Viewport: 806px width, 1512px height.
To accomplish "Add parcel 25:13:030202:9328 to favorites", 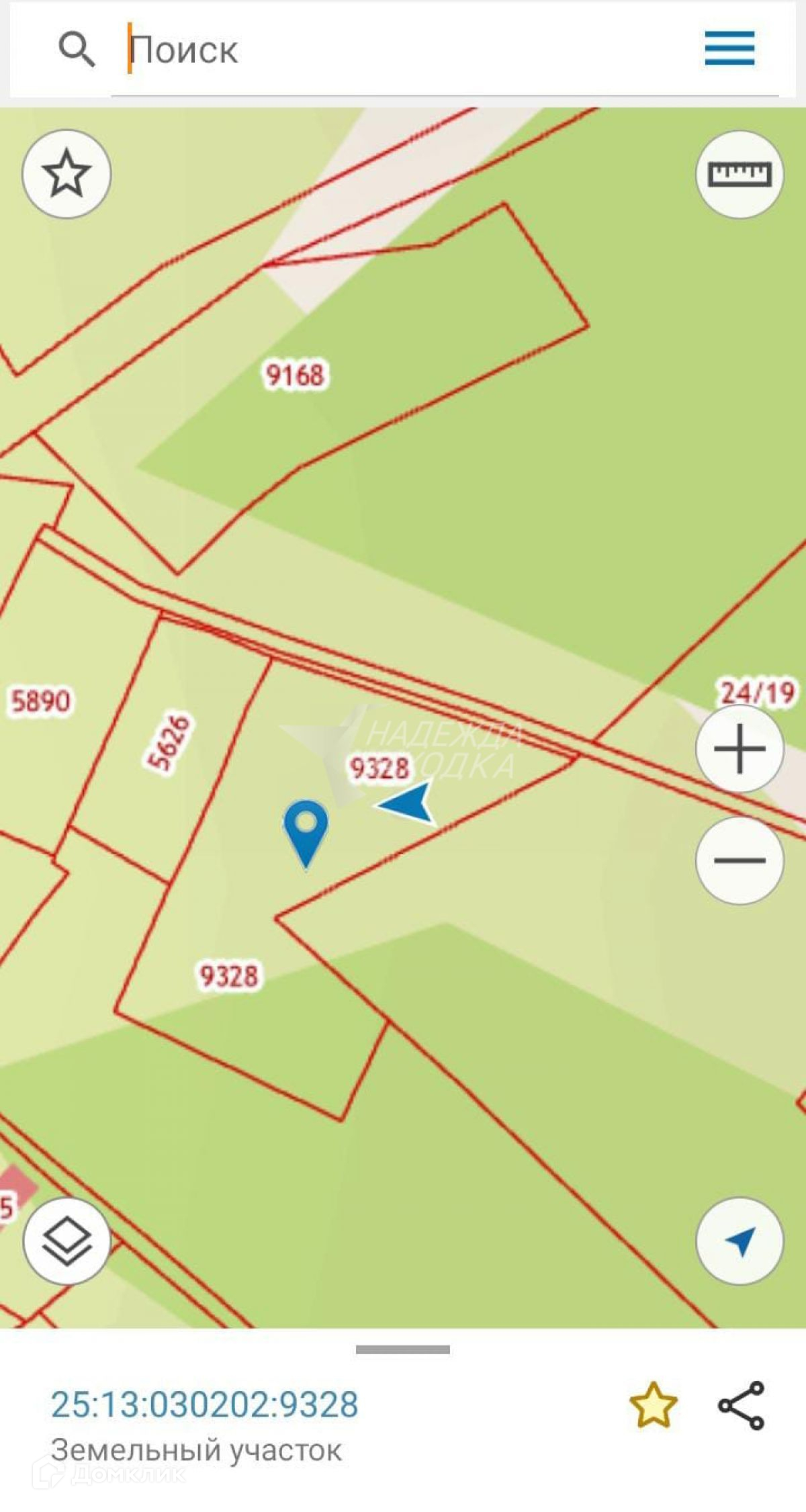I will point(653,1405).
